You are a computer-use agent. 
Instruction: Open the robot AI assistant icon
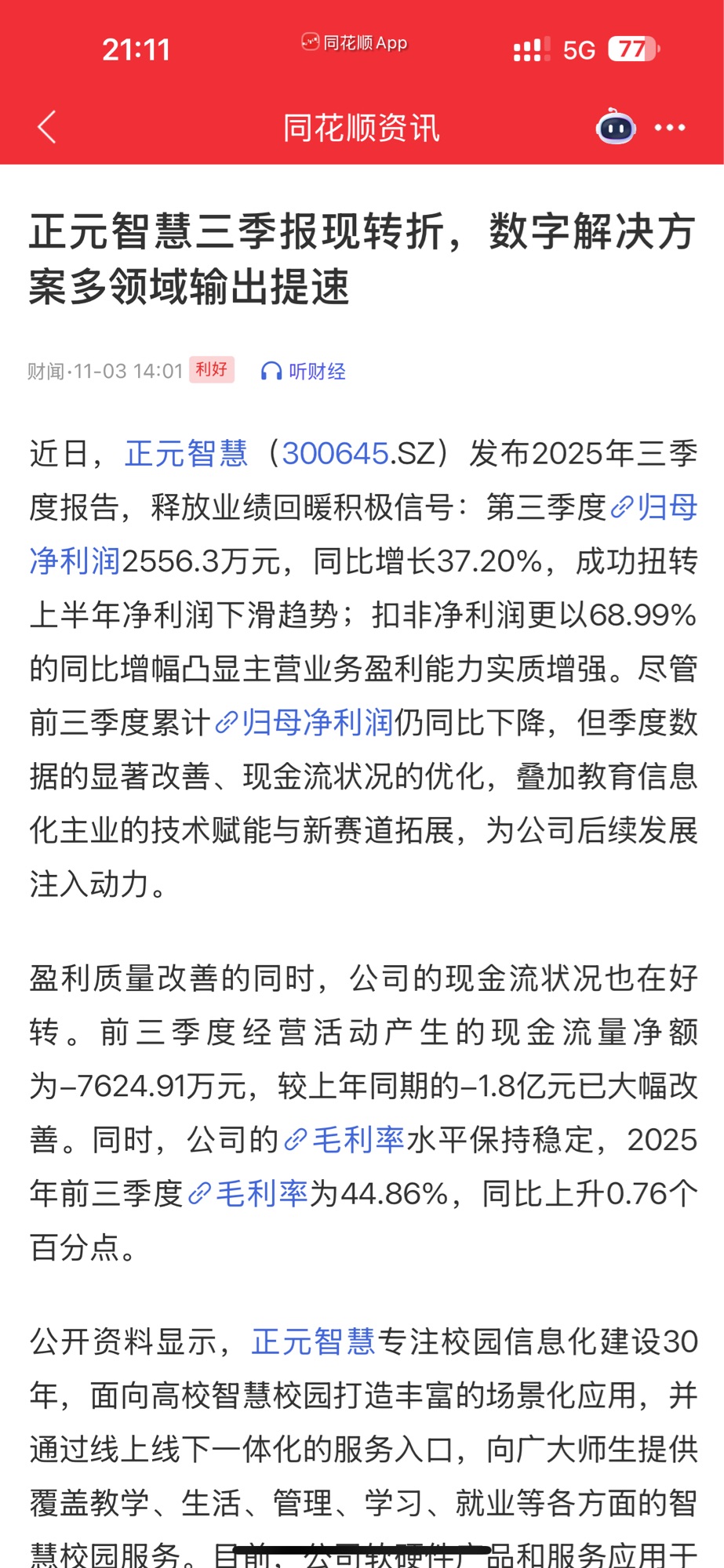click(x=616, y=127)
